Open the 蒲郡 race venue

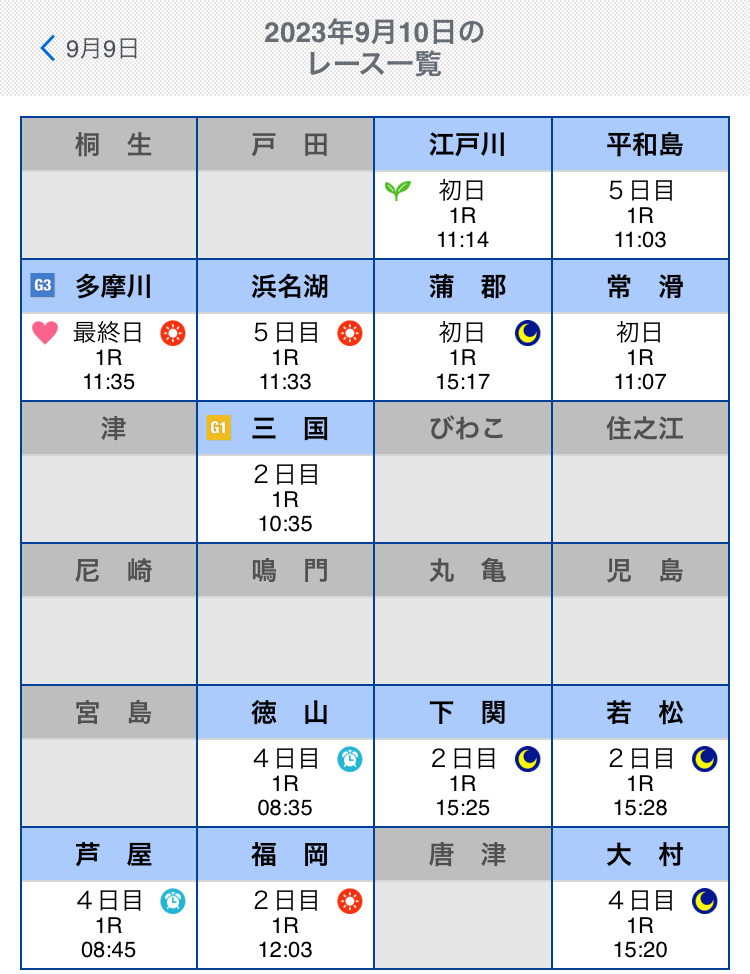[x=463, y=330]
